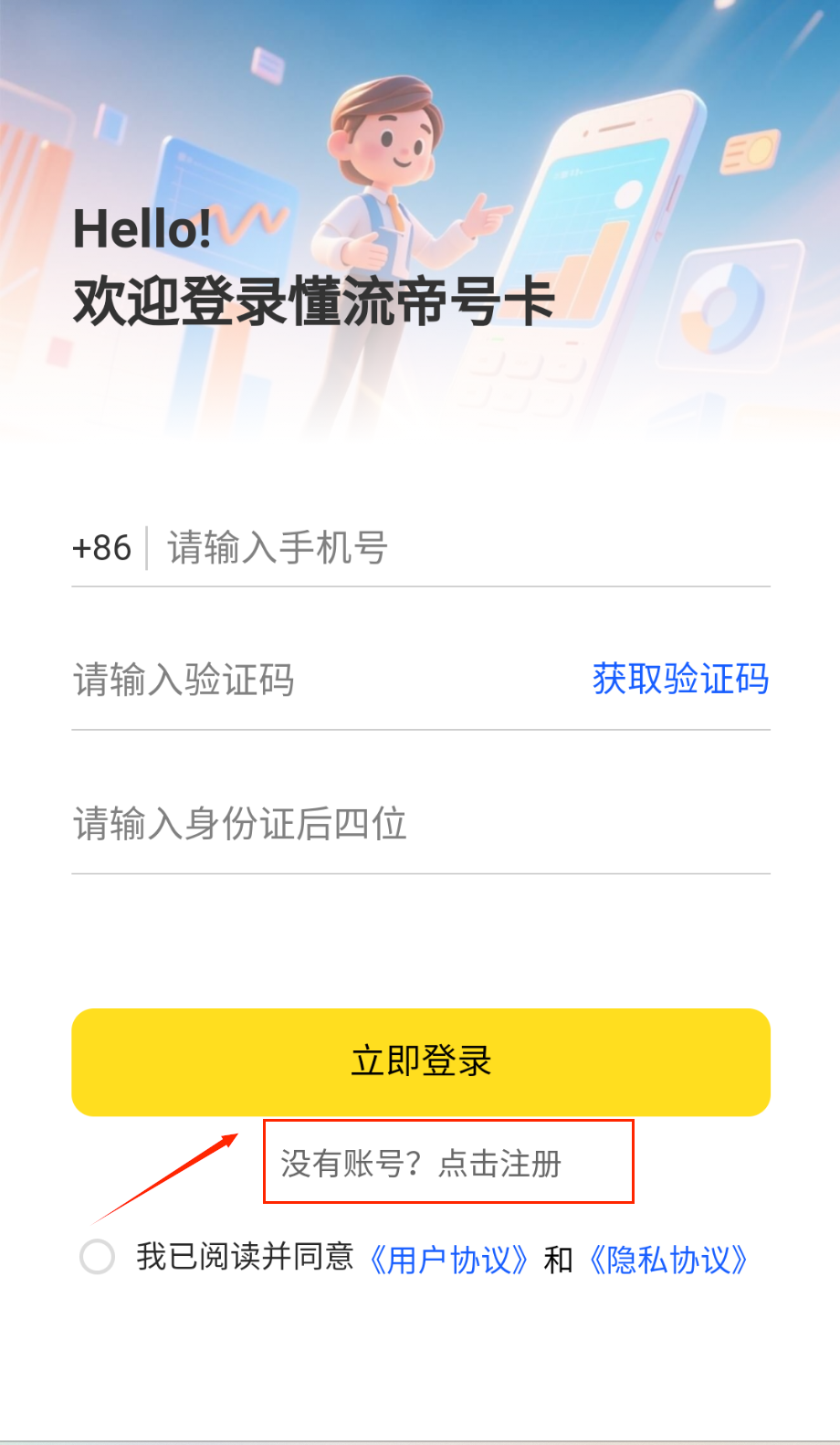Open 没有账号？点击注册 to register
The height and width of the screenshot is (1445, 840).
422,1164
